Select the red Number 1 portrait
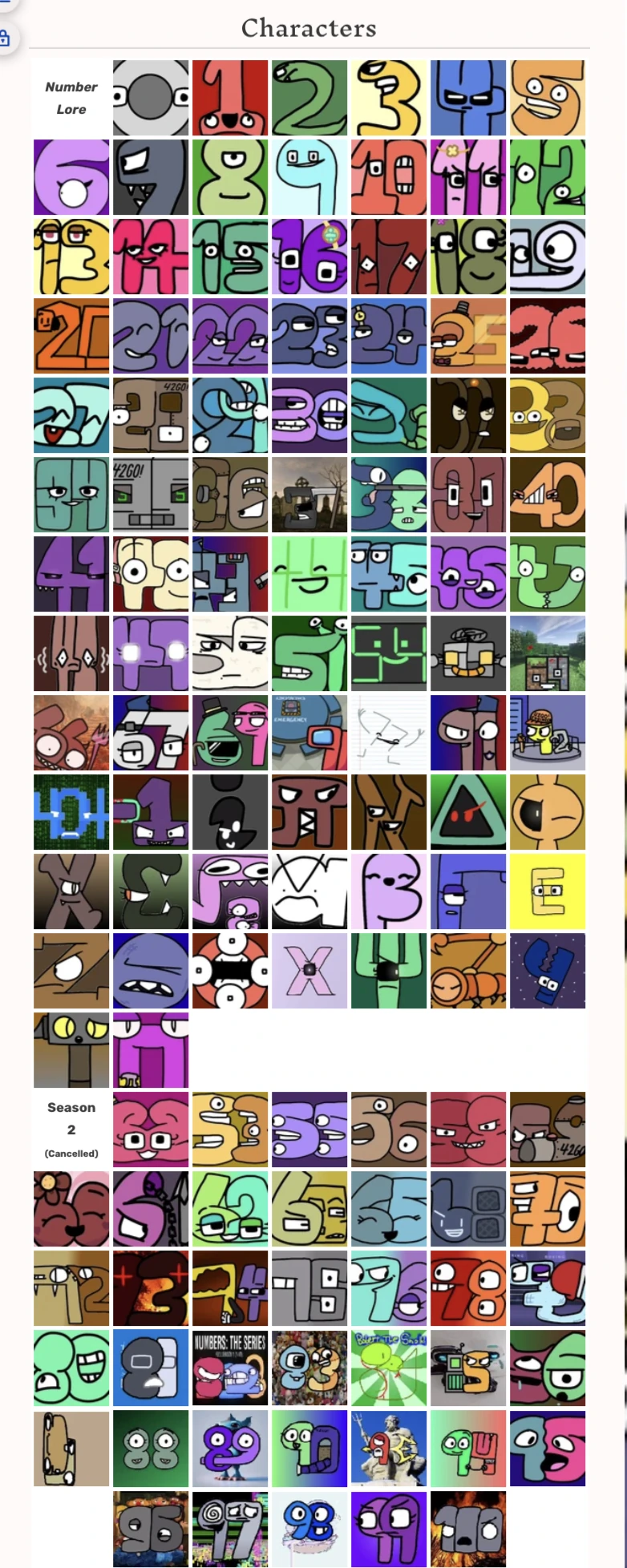The height and width of the screenshot is (1568, 627). coord(229,97)
